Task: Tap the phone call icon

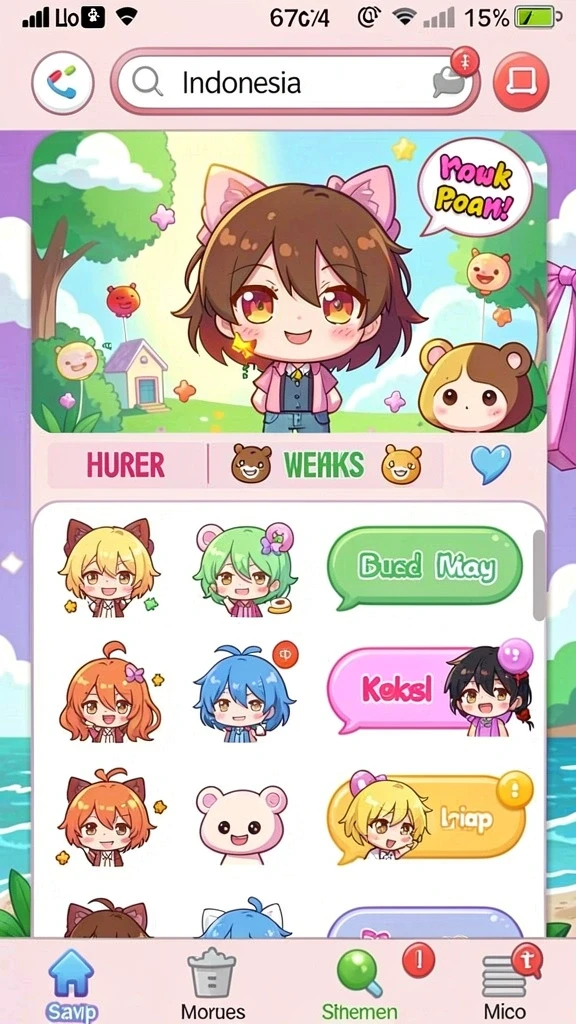Action: [x=63, y=83]
